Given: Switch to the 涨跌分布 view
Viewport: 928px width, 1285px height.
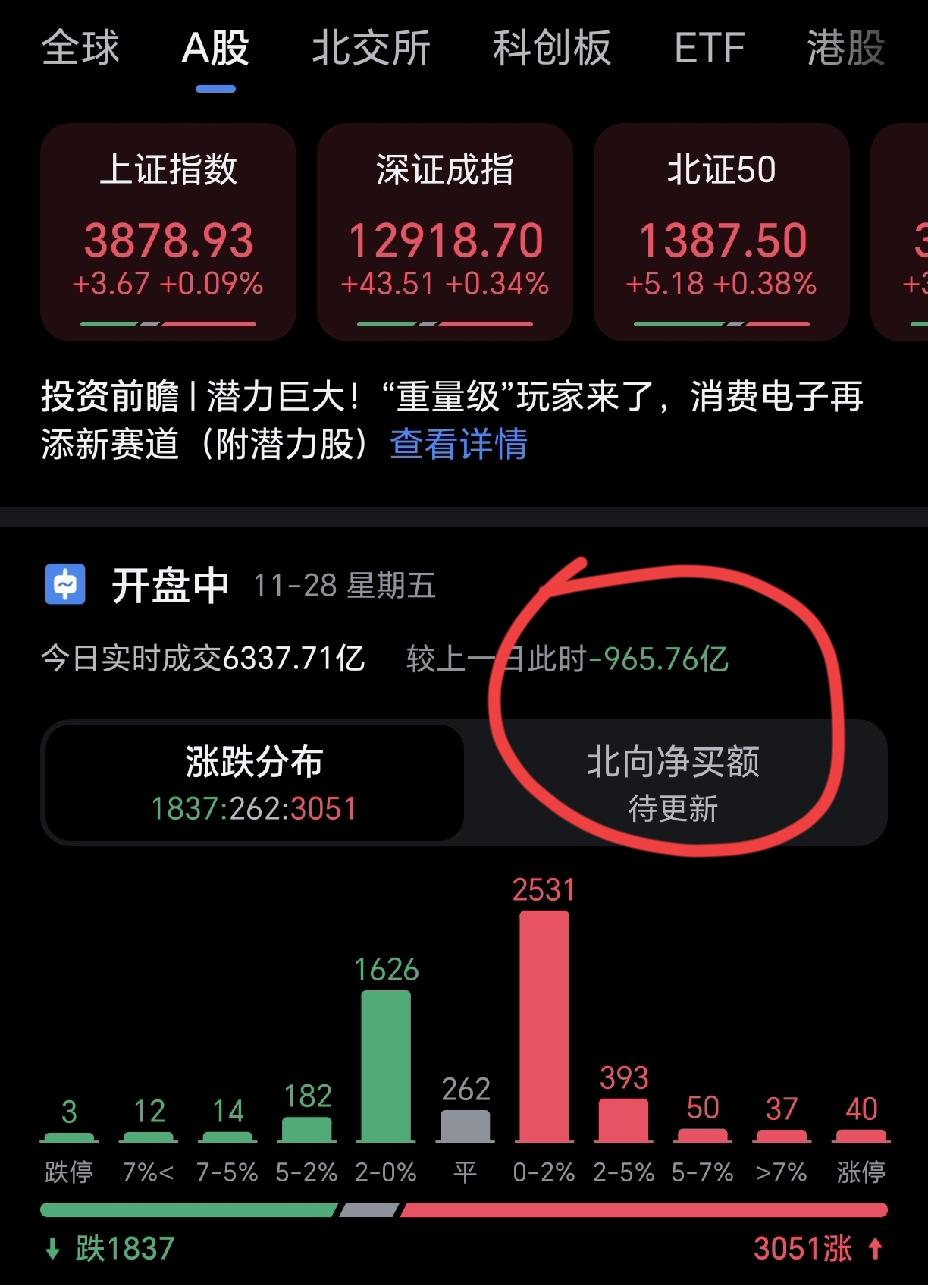Looking at the screenshot, I should coord(252,781).
